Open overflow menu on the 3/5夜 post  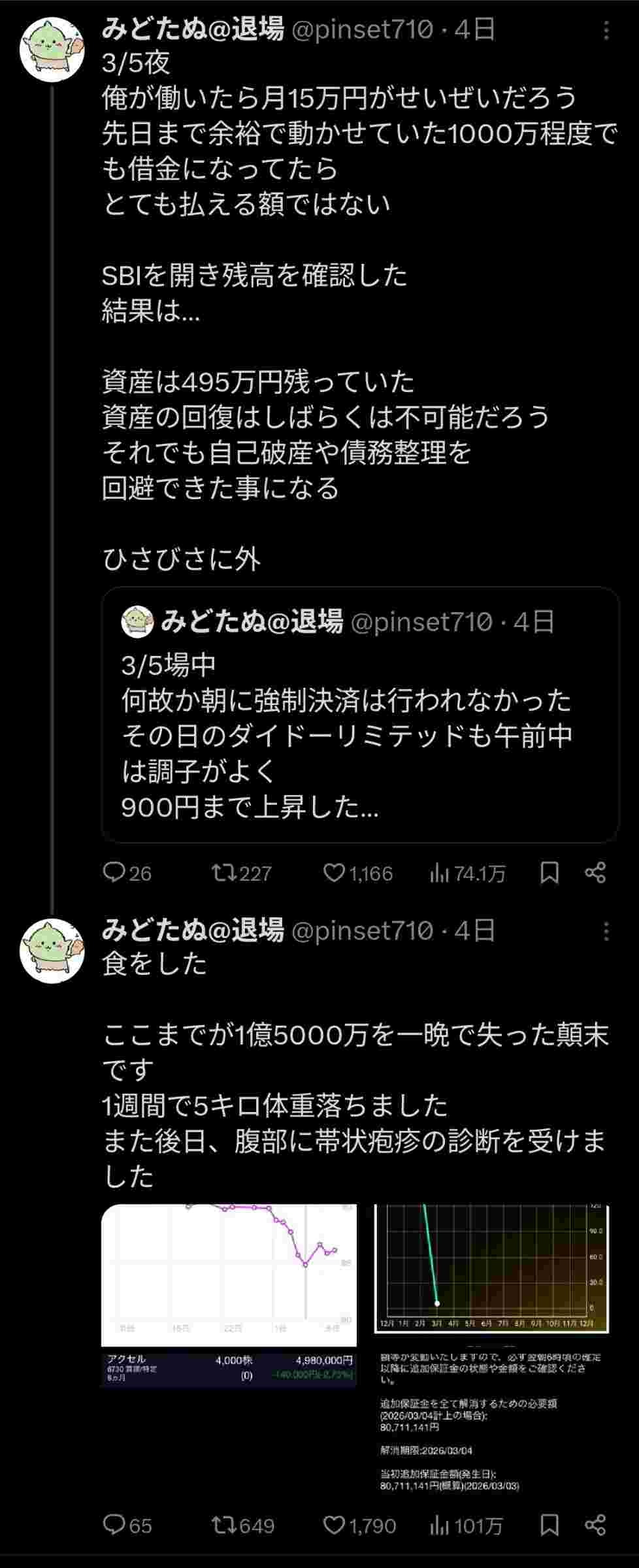pos(606,30)
